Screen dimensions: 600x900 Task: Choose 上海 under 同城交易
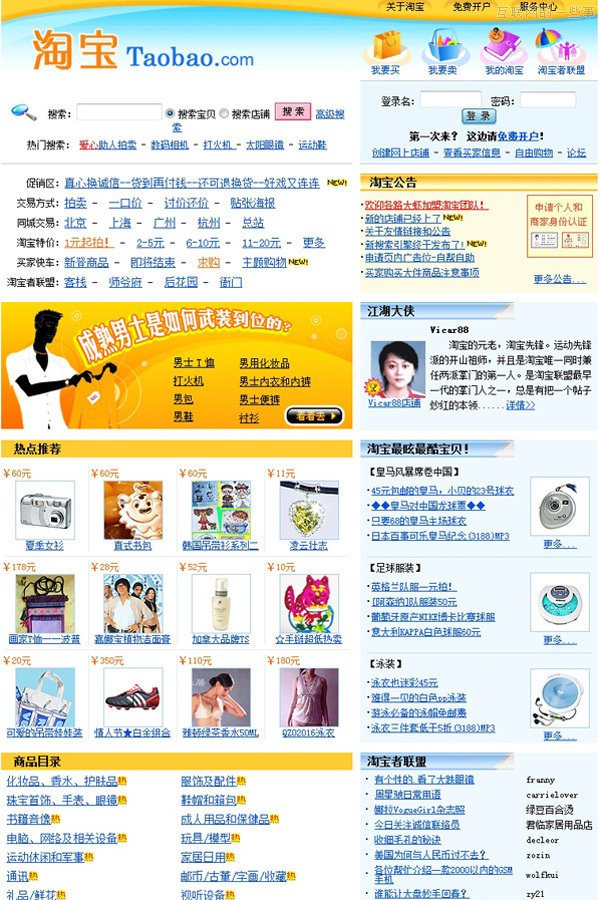click(120, 223)
